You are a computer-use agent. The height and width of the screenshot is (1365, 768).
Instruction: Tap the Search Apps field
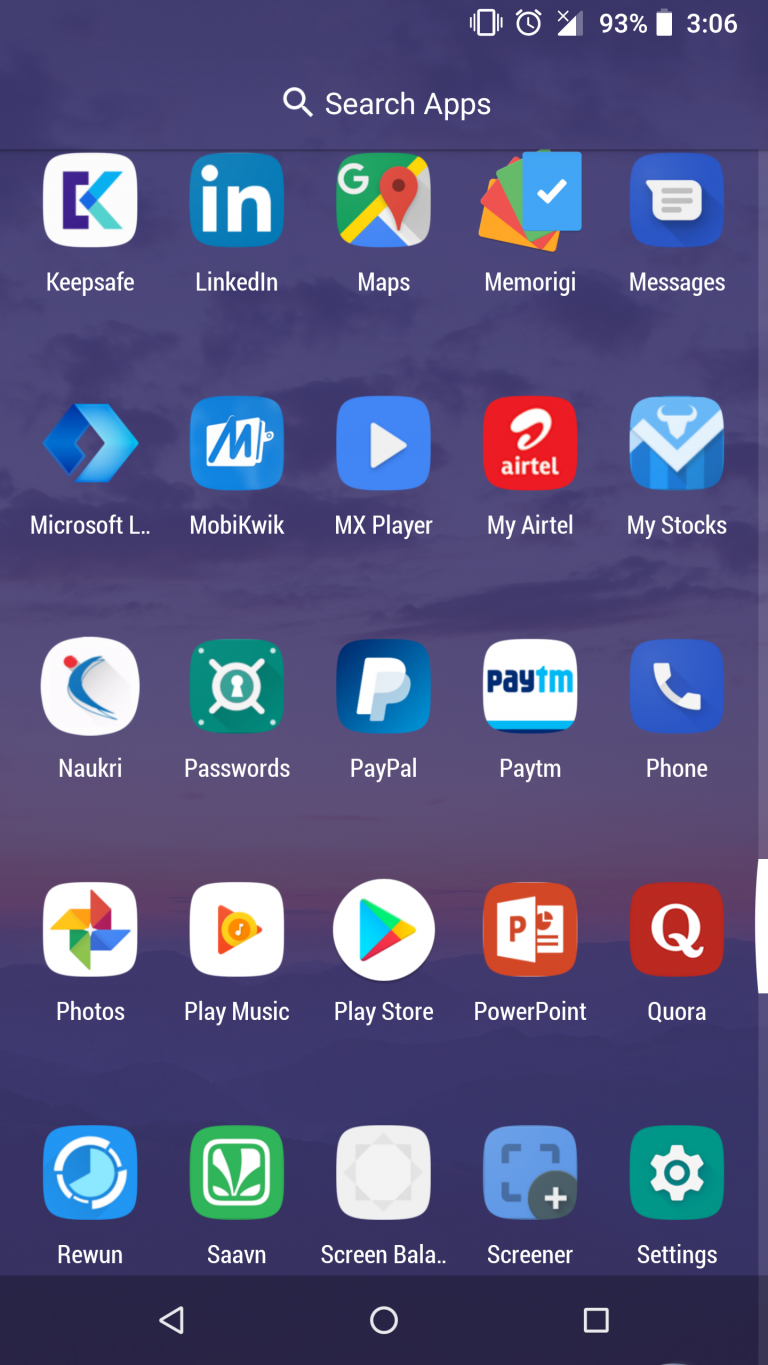click(384, 103)
